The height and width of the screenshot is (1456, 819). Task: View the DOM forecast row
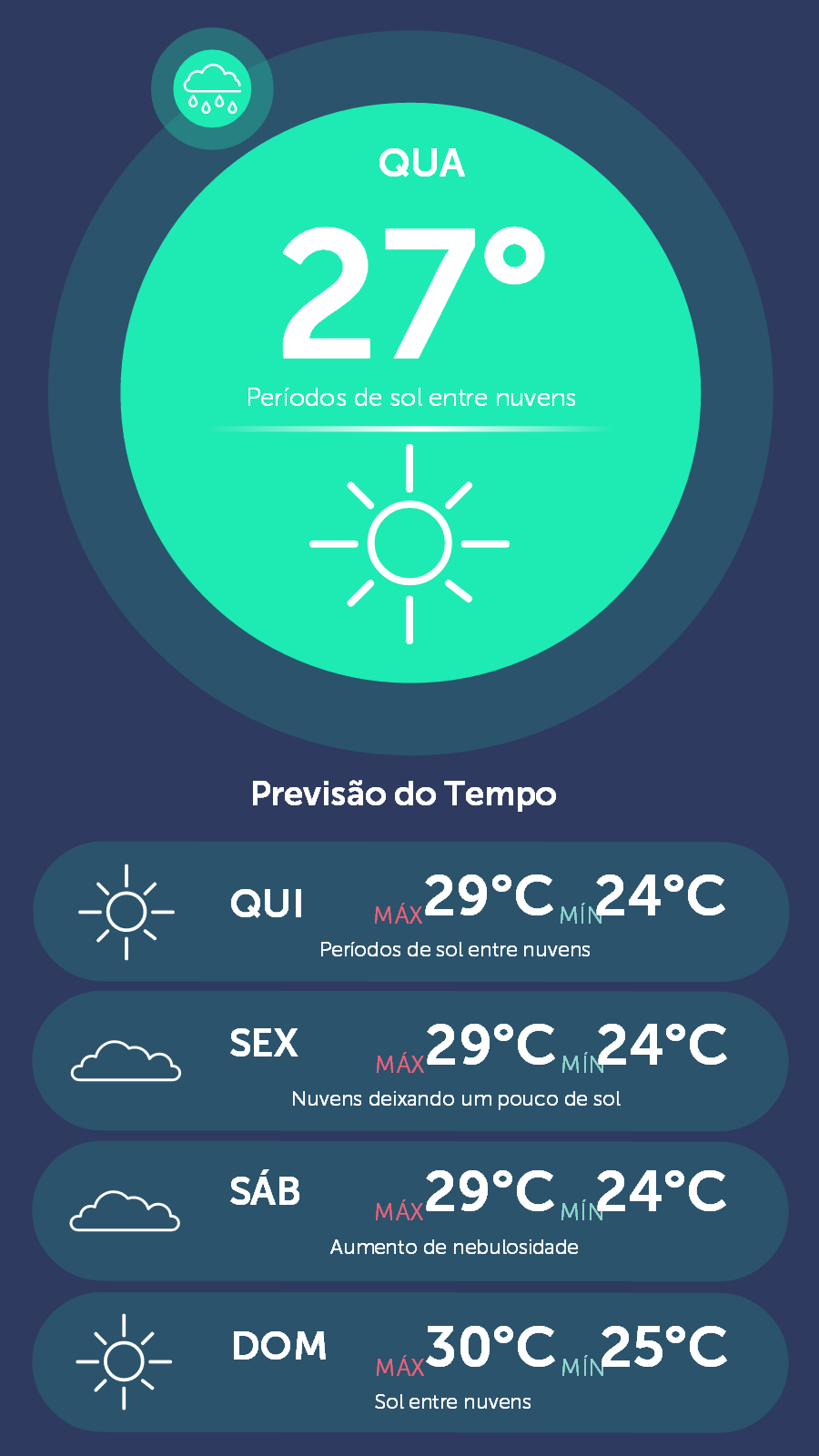[409, 1362]
